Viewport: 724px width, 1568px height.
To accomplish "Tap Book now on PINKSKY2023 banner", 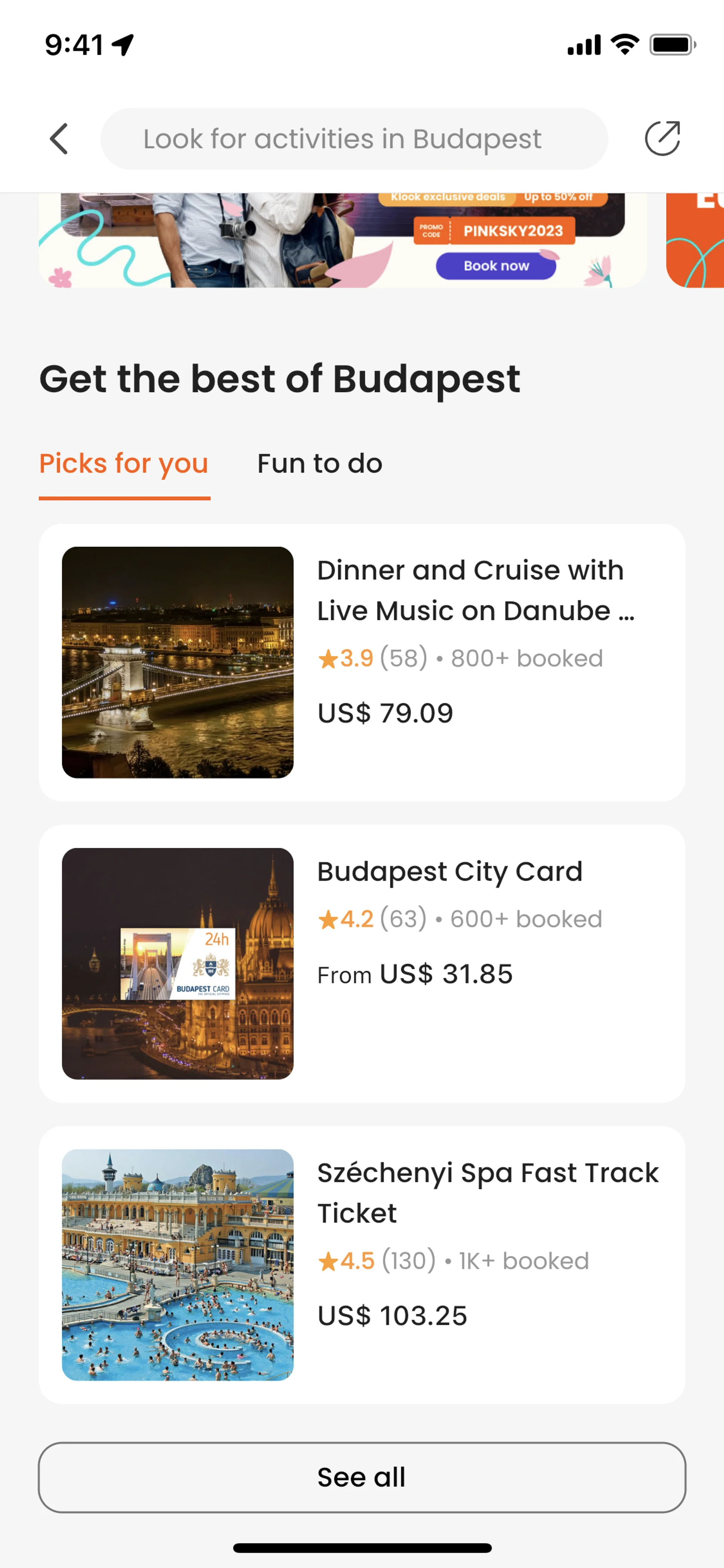I will click(x=495, y=266).
